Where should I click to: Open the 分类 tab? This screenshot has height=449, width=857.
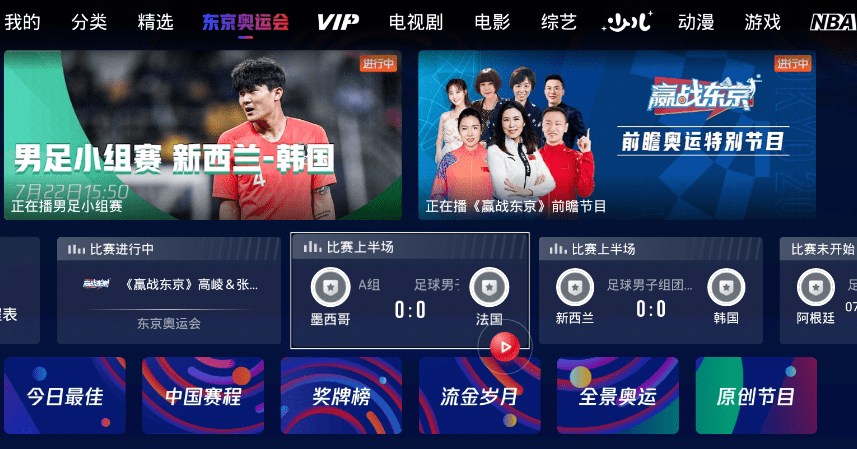pyautogui.click(x=89, y=22)
